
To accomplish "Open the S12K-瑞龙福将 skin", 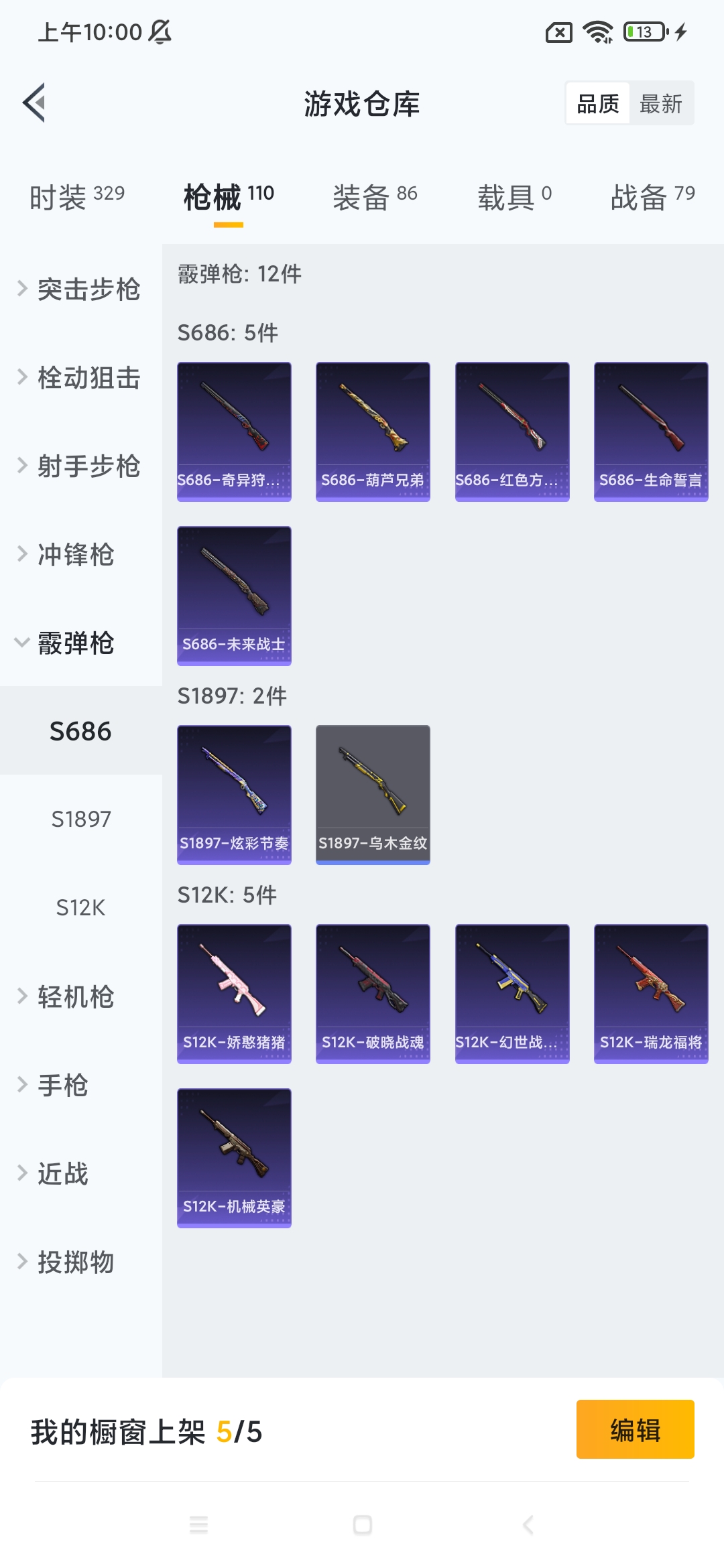I will (x=651, y=994).
